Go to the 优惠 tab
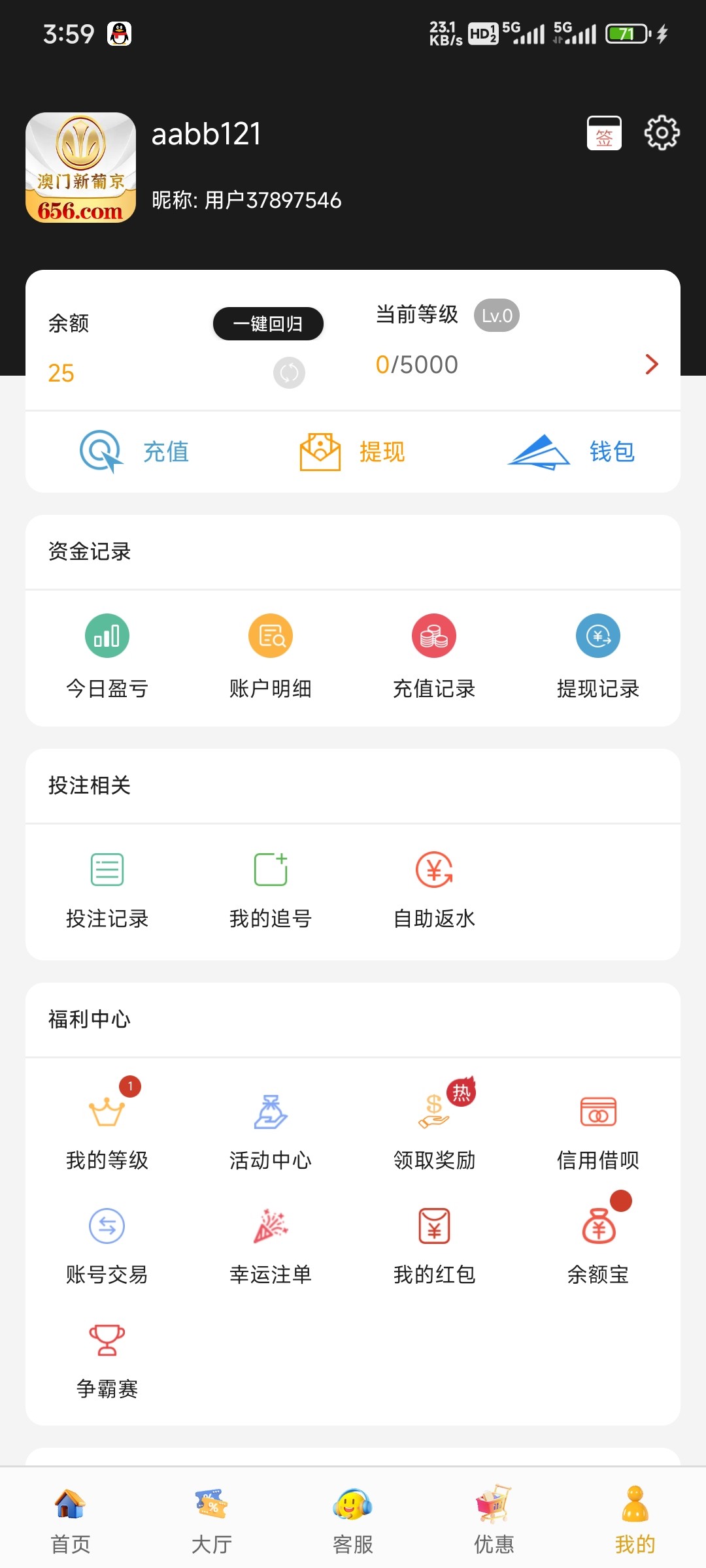This screenshot has width=706, height=1568. click(494, 1520)
